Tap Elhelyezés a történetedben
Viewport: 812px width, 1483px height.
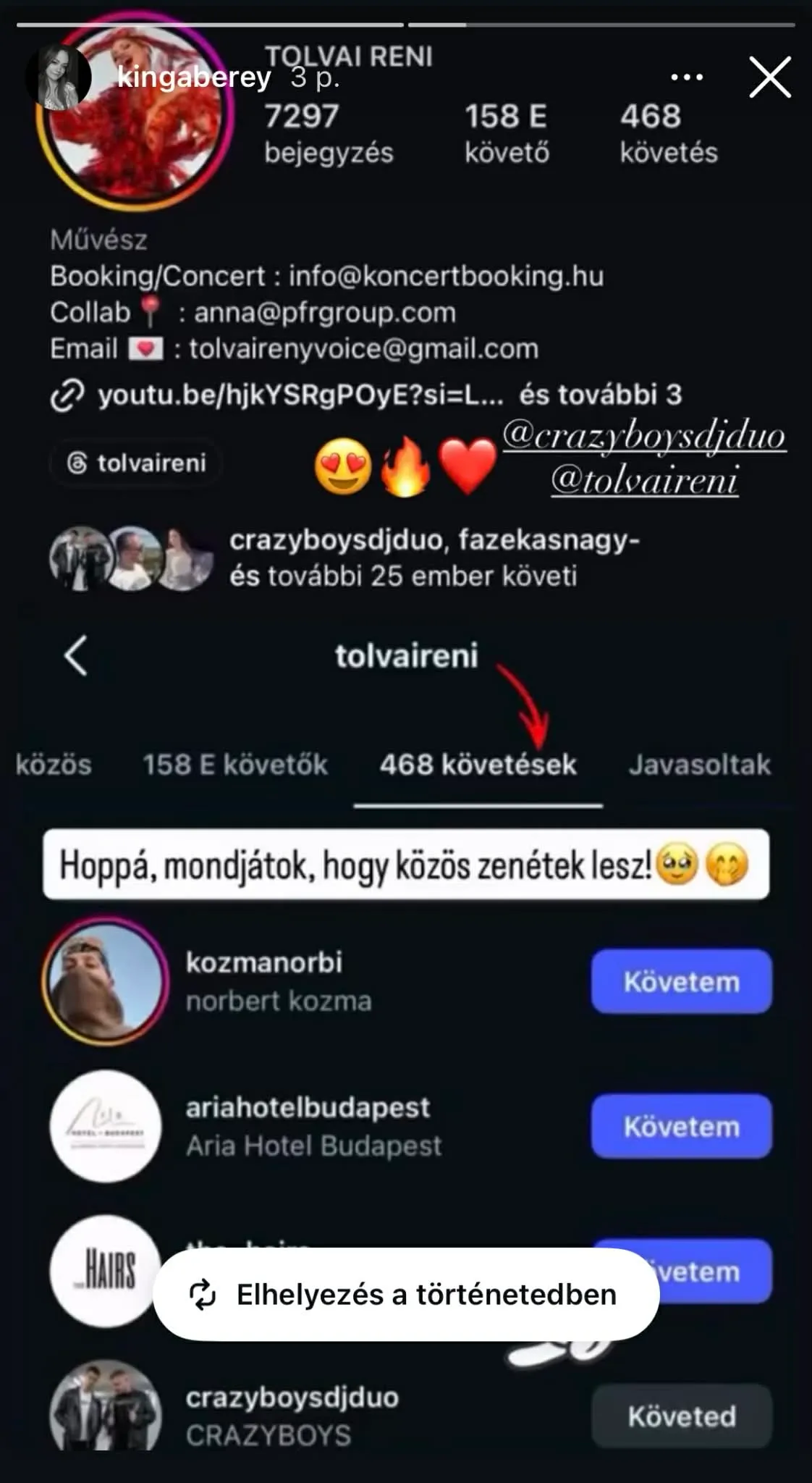pos(406,1294)
